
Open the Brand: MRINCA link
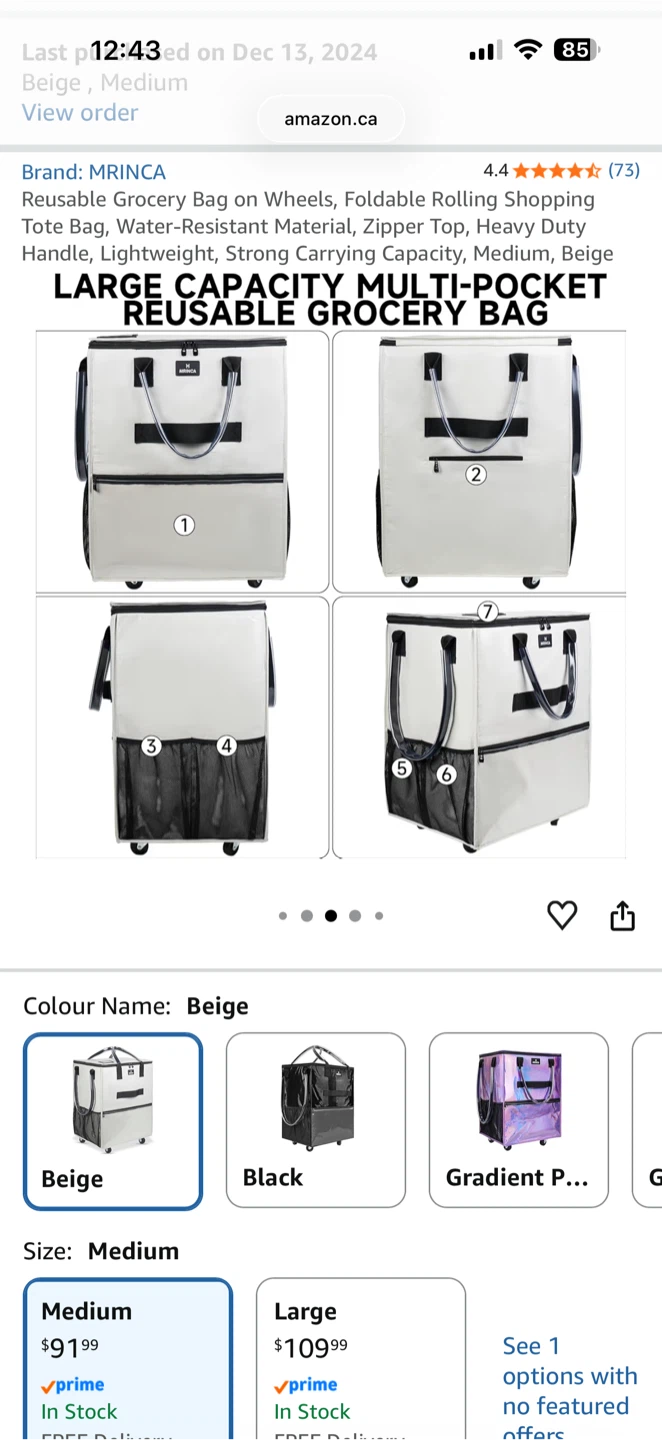point(94,172)
